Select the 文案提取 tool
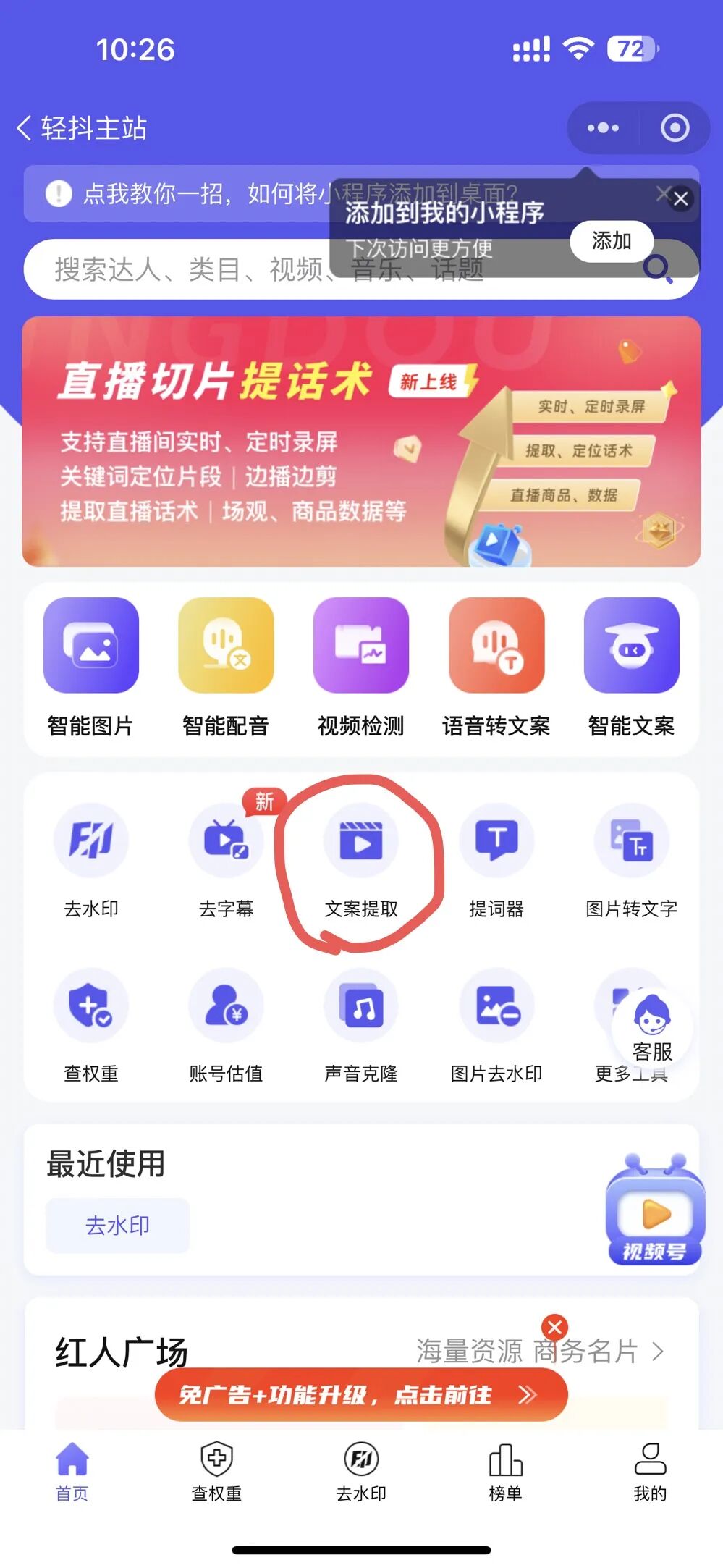This screenshot has height=1568, width=723. tap(361, 861)
